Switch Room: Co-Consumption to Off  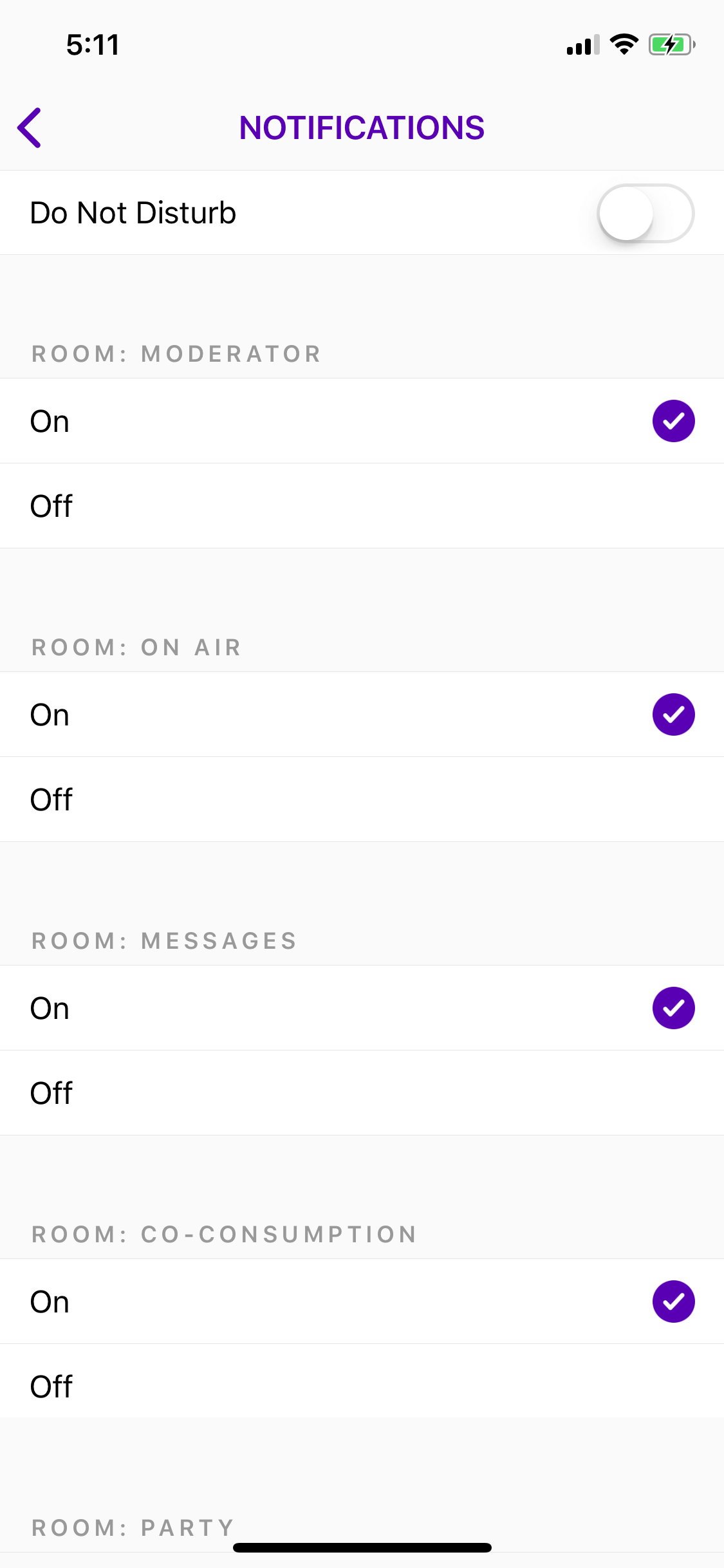tap(362, 1386)
